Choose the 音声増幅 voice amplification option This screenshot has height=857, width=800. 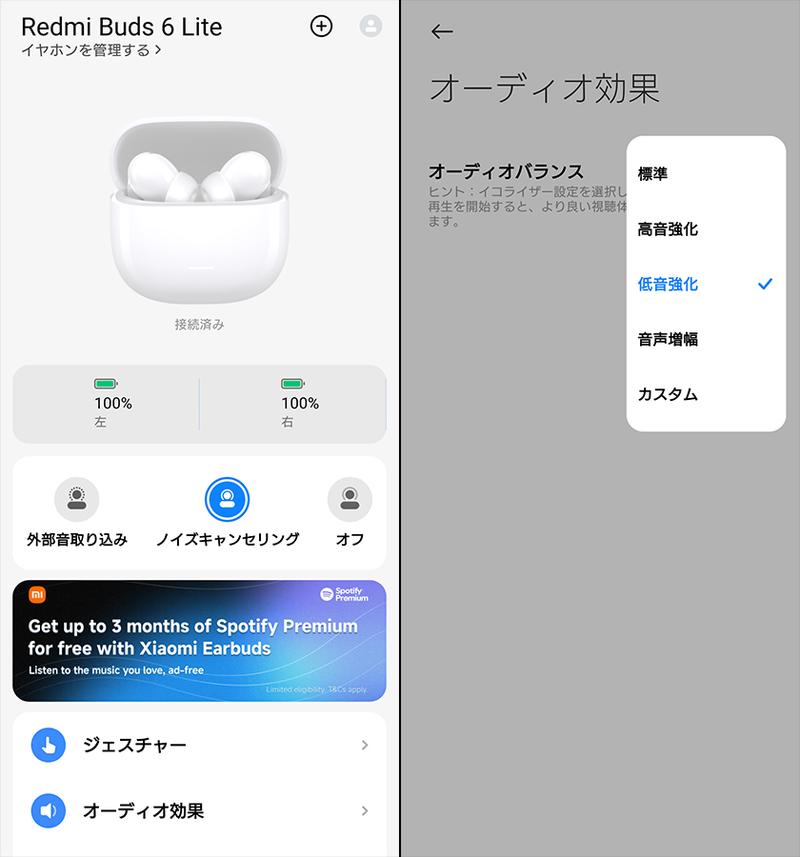(x=660, y=338)
